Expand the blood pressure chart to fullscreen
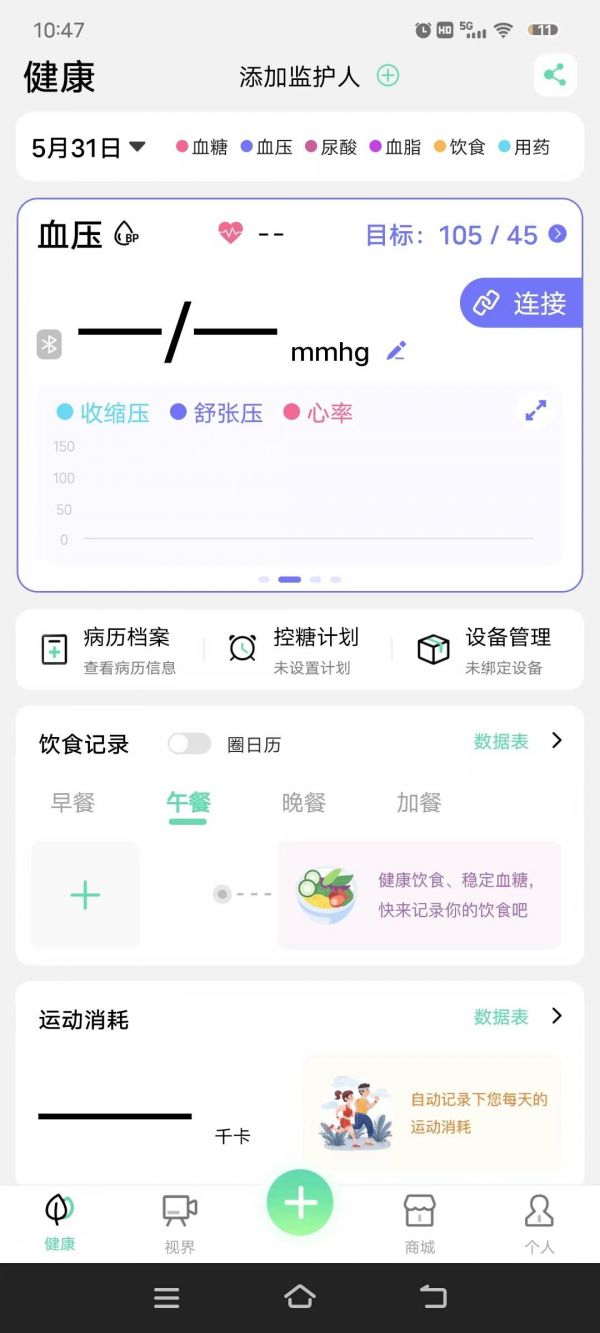The image size is (600, 1333). pyautogui.click(x=536, y=410)
